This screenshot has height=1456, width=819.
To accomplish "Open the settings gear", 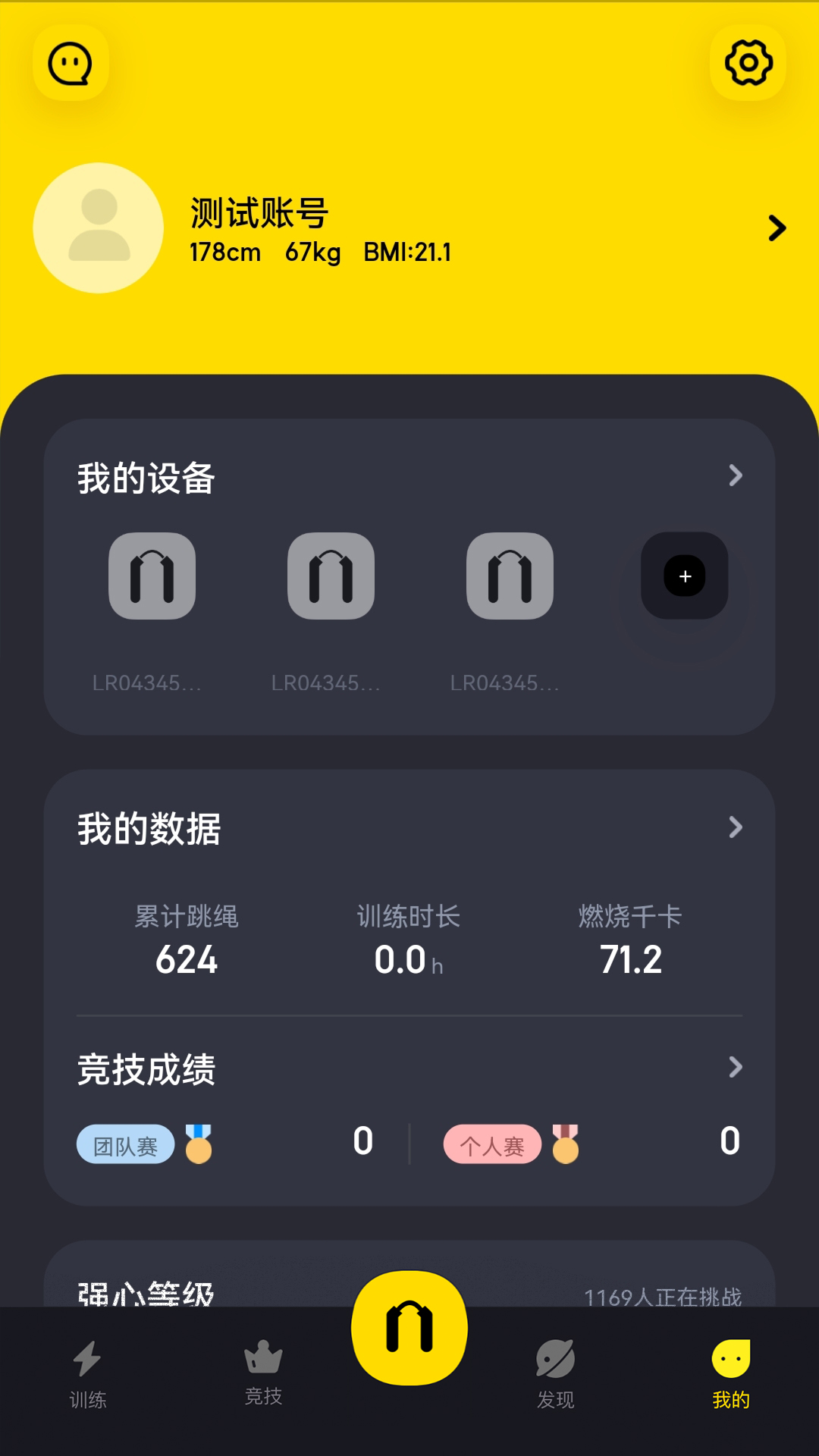I will 748,62.
